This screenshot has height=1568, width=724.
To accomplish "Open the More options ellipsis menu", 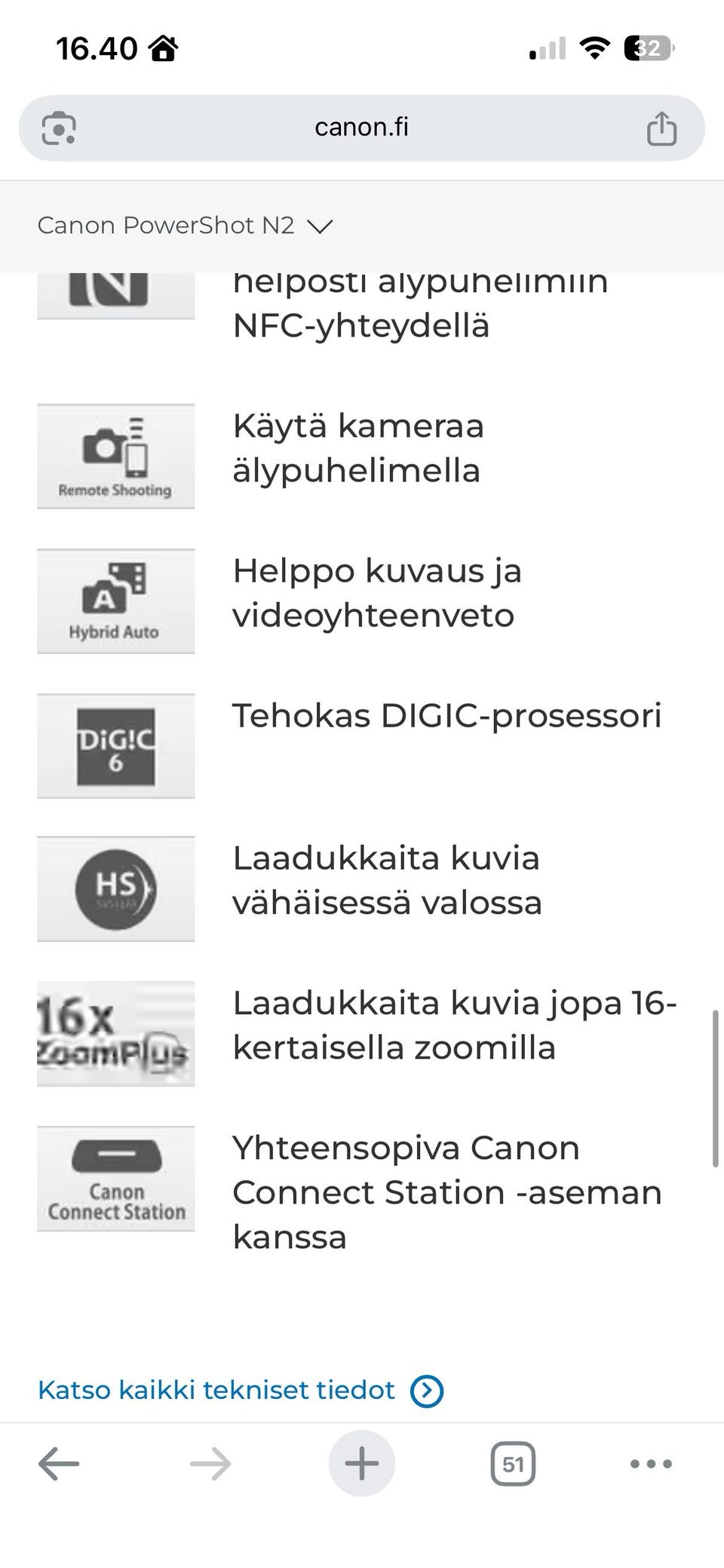I will [x=650, y=1462].
